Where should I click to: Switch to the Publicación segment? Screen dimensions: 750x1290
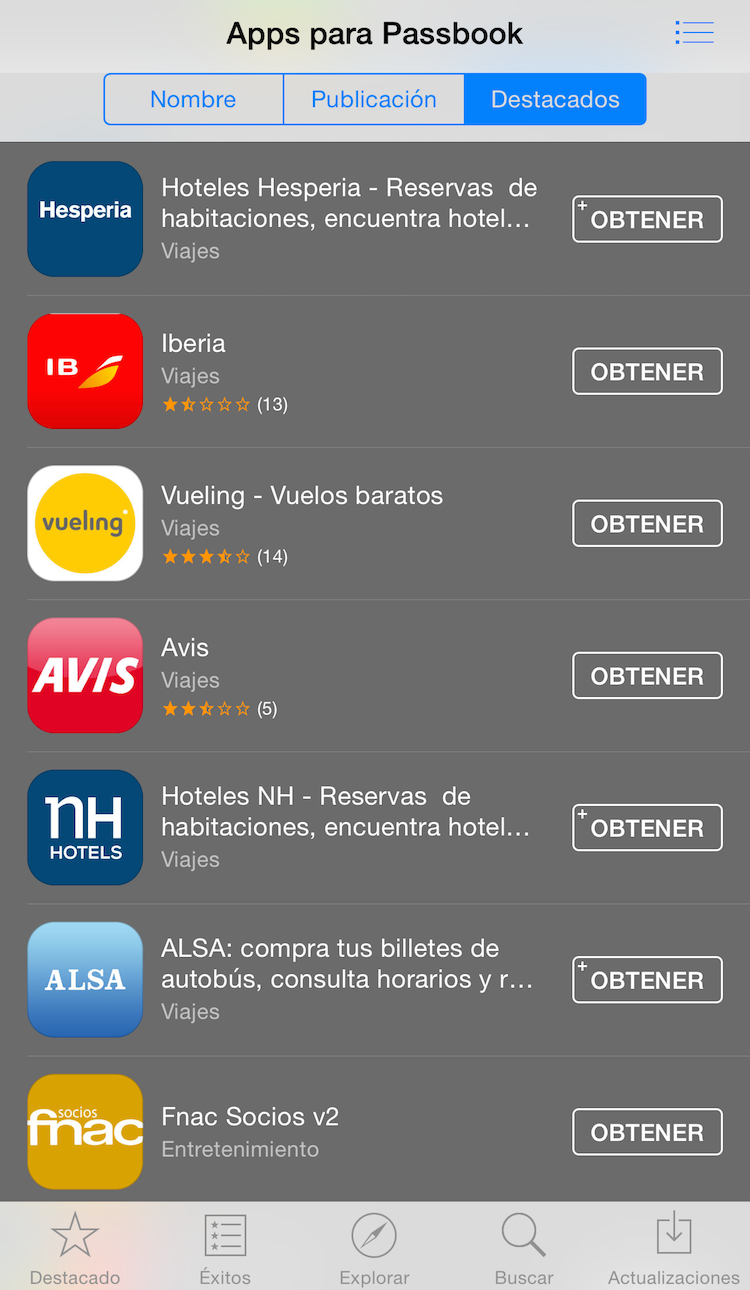point(374,99)
